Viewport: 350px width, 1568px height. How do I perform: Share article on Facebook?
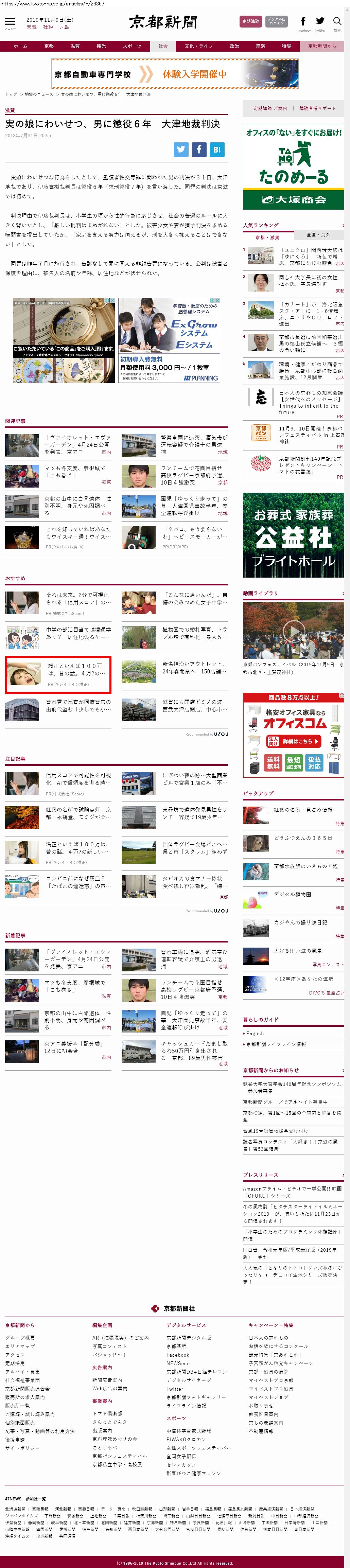pyautogui.click(x=199, y=149)
